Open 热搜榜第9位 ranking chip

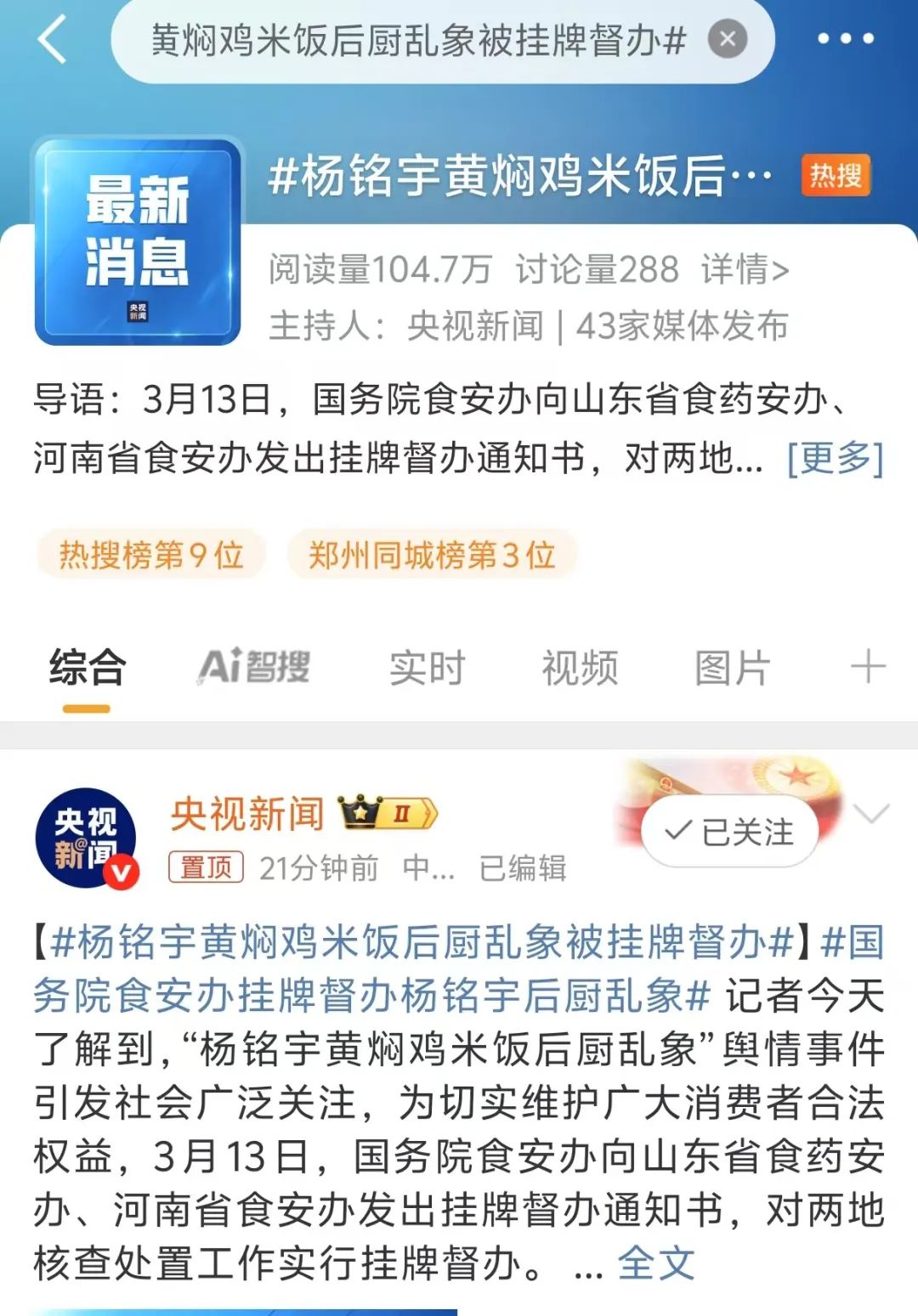pyautogui.click(x=151, y=556)
